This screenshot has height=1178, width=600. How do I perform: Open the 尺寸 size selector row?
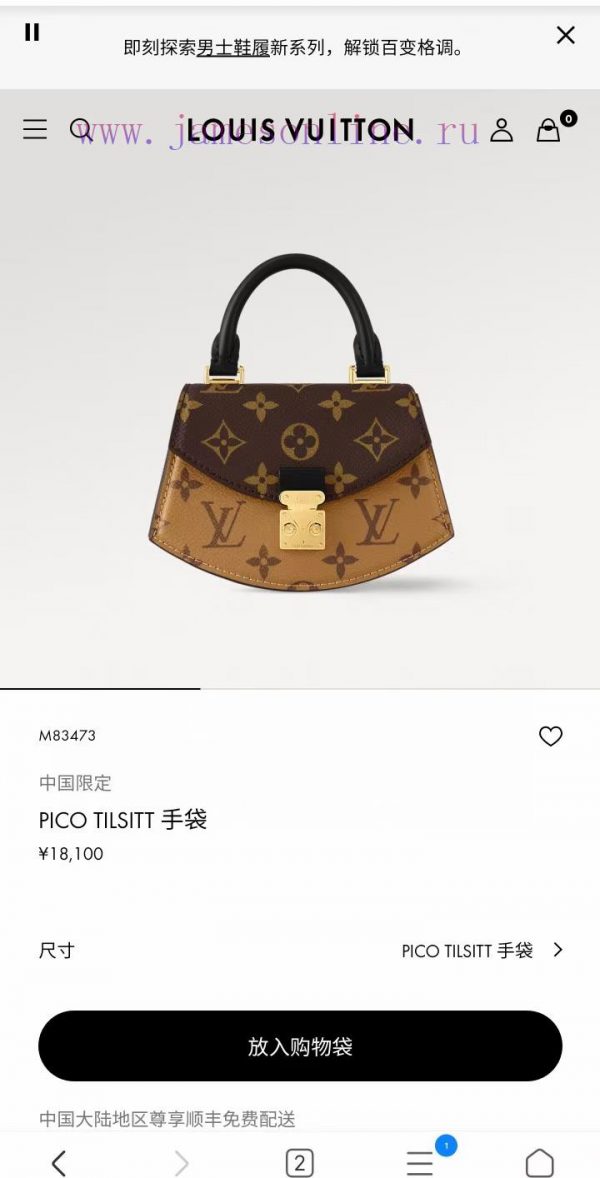coord(300,950)
